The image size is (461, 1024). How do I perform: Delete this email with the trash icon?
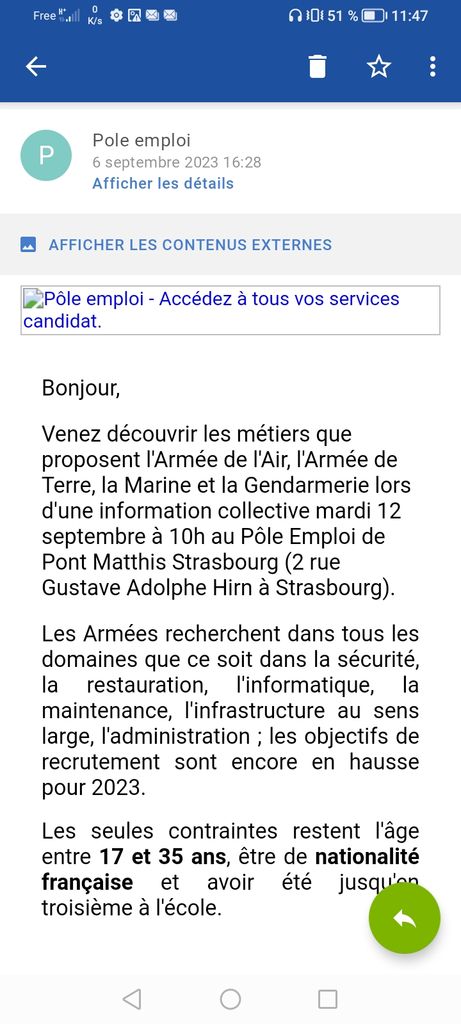pyautogui.click(x=317, y=66)
